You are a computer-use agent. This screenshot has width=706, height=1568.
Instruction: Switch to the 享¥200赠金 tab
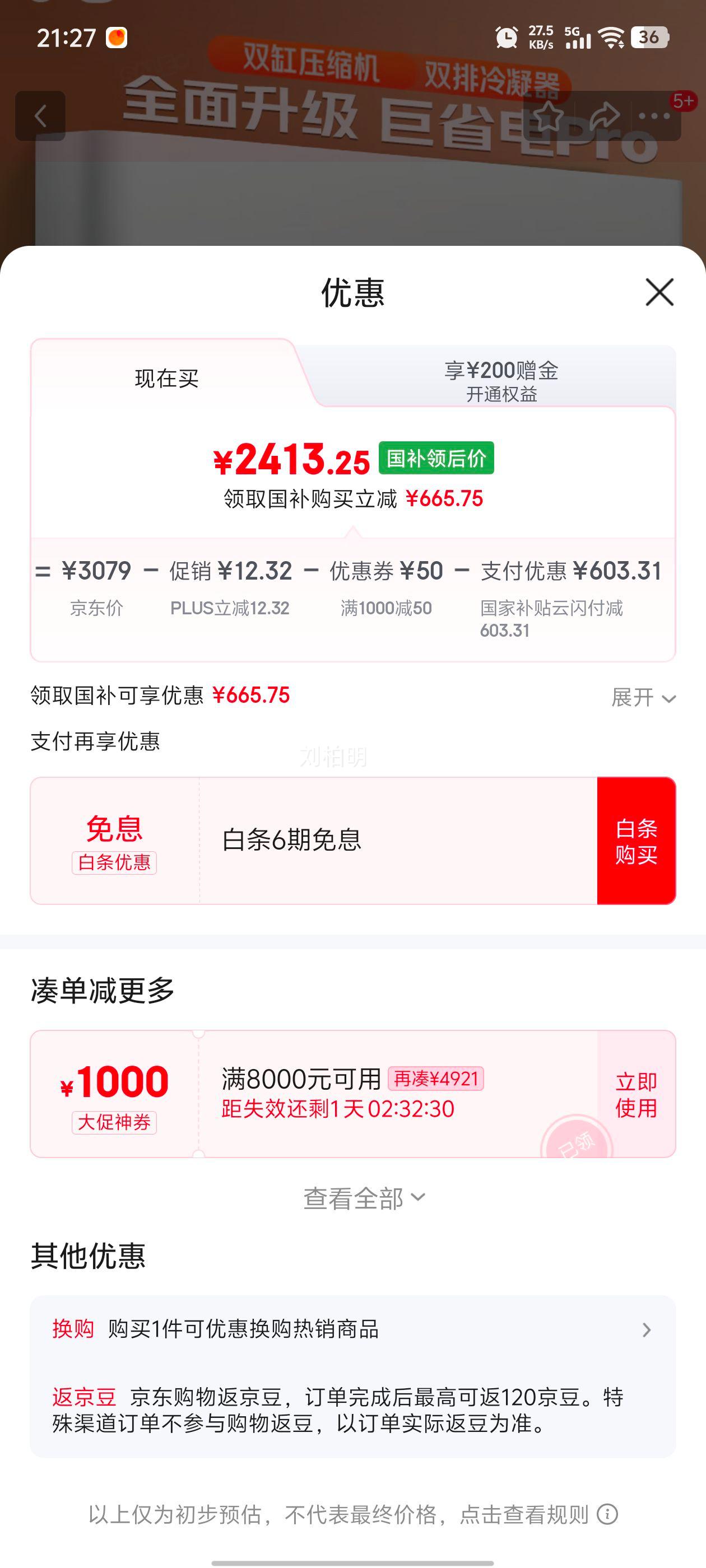(x=503, y=377)
